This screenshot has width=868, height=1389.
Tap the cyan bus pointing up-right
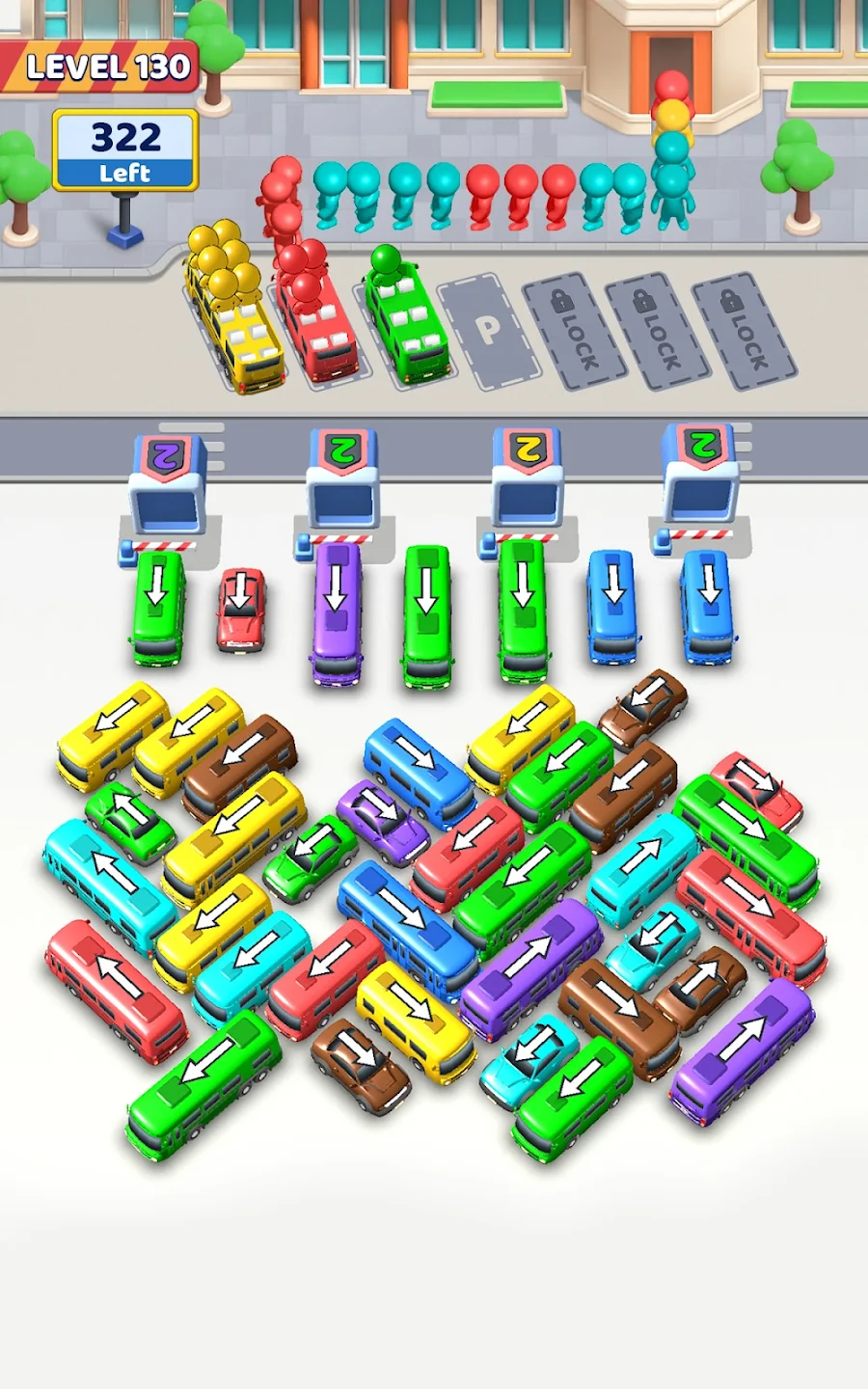(641, 870)
